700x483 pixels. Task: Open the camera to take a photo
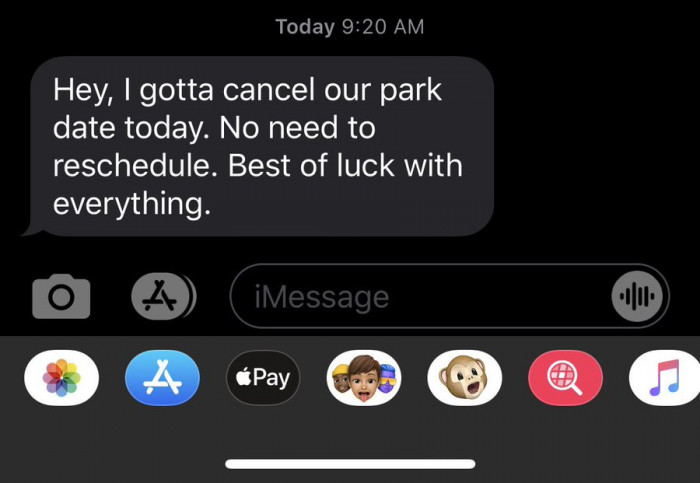61,297
